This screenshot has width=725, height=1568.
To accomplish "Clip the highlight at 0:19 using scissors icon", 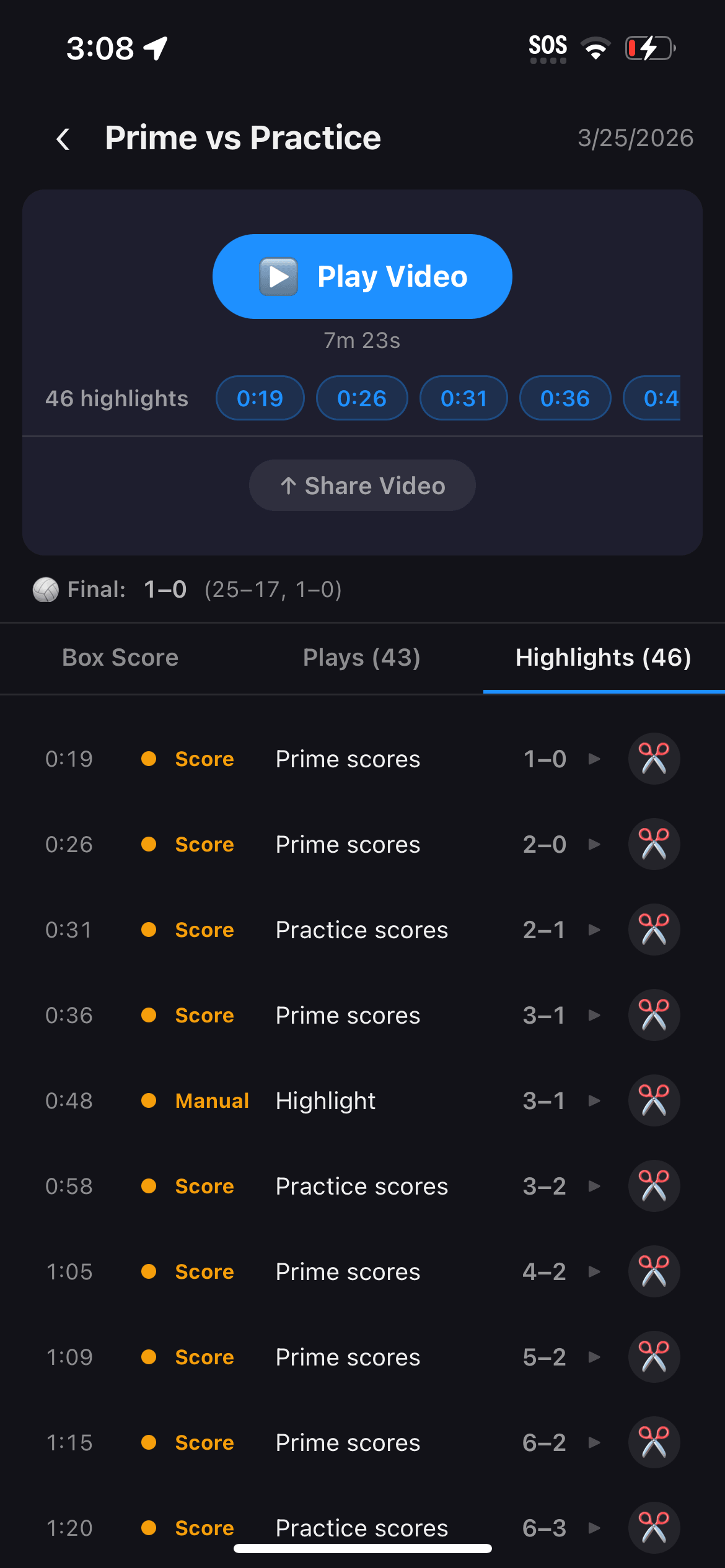I will [654, 758].
